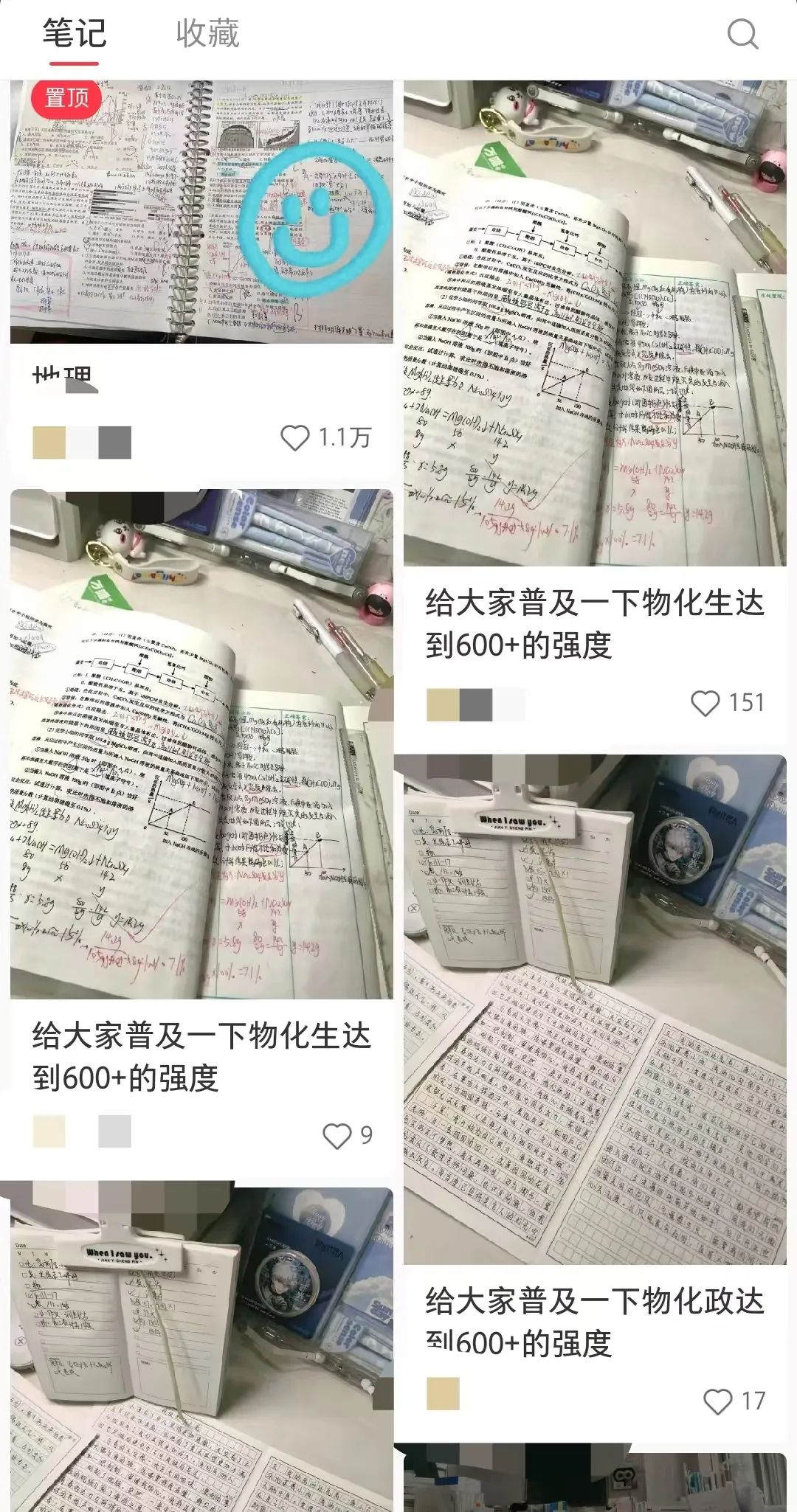Select the 笔记 tab

tap(75, 34)
